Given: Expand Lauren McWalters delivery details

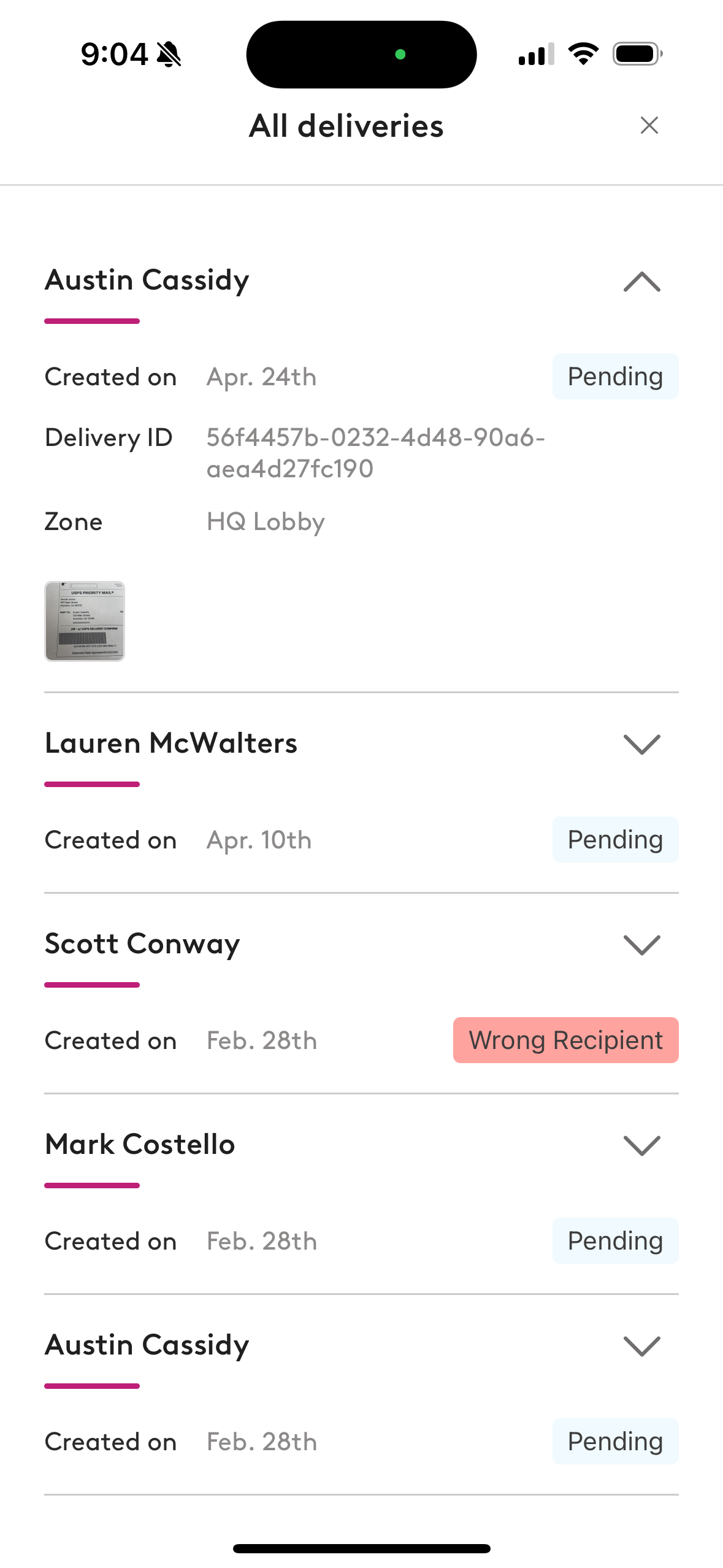Looking at the screenshot, I should [x=641, y=744].
